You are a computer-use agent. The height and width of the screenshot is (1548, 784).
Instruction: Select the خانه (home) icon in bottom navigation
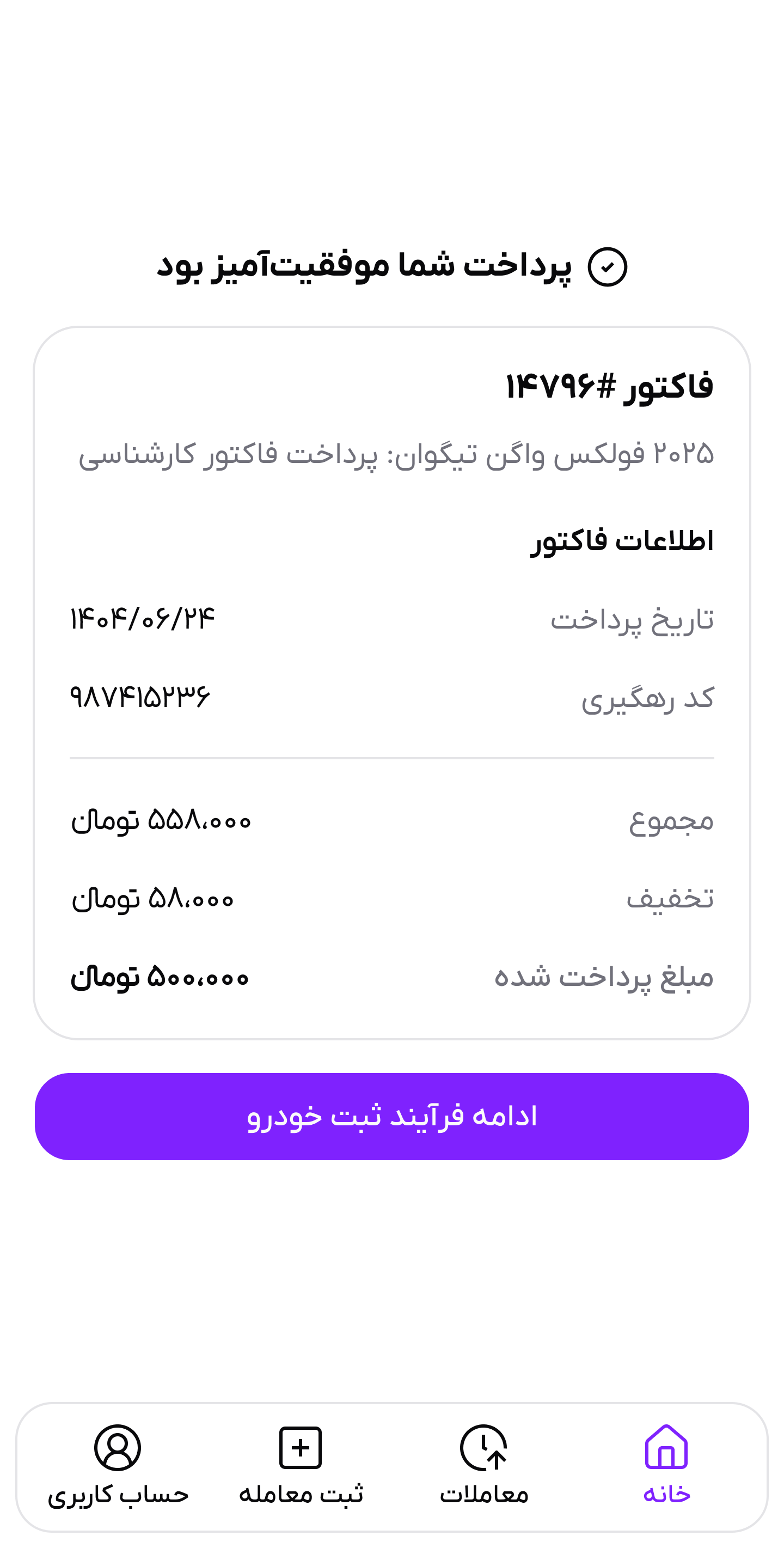point(667,1448)
